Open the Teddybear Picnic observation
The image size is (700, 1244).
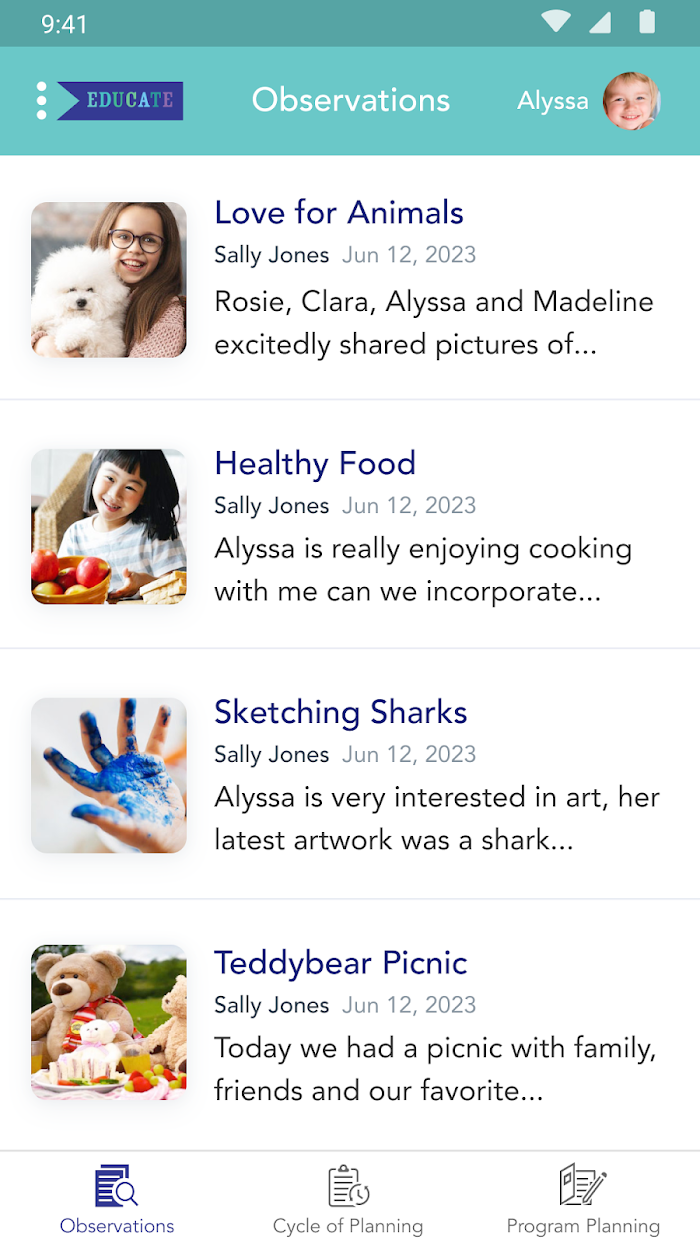350,1024
